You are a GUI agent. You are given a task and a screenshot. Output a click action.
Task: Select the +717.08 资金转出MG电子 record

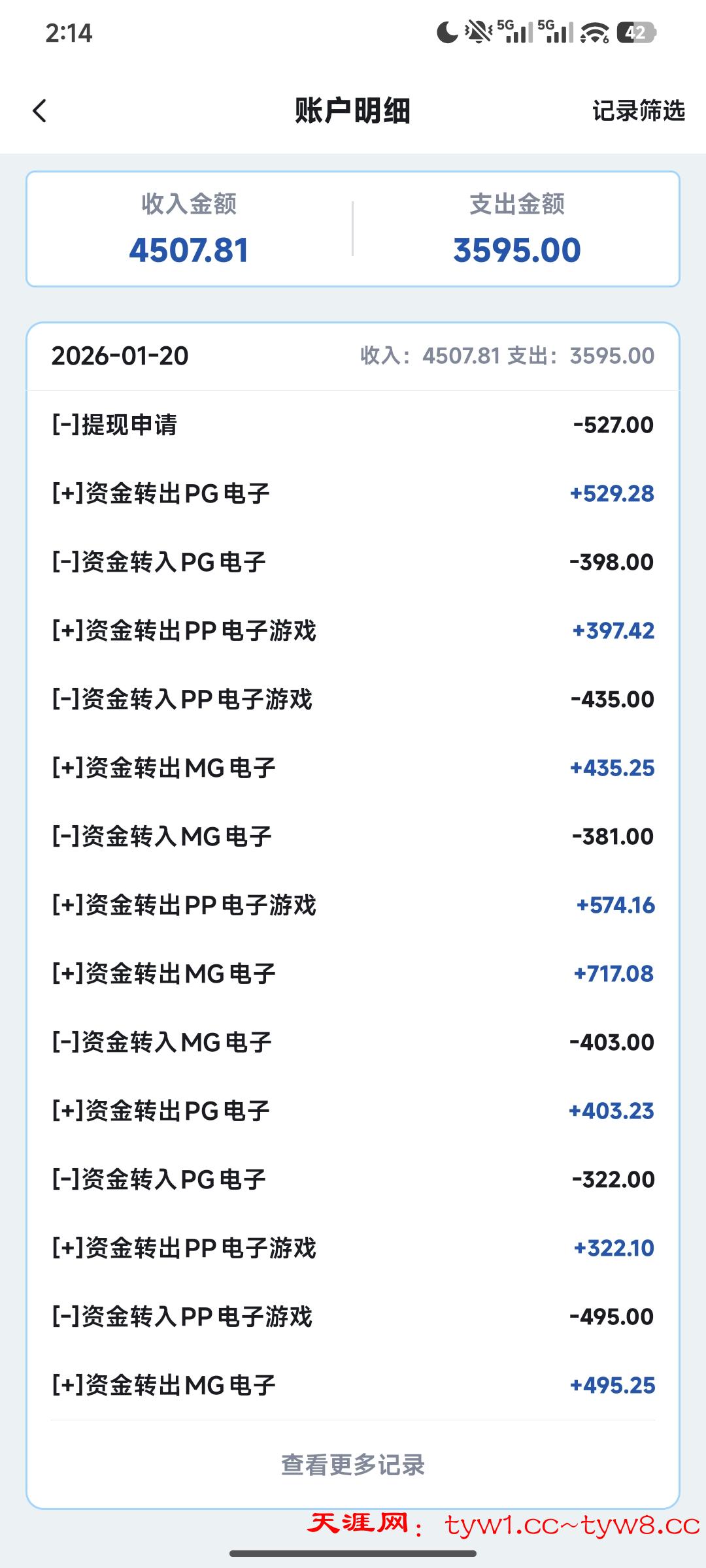click(353, 973)
